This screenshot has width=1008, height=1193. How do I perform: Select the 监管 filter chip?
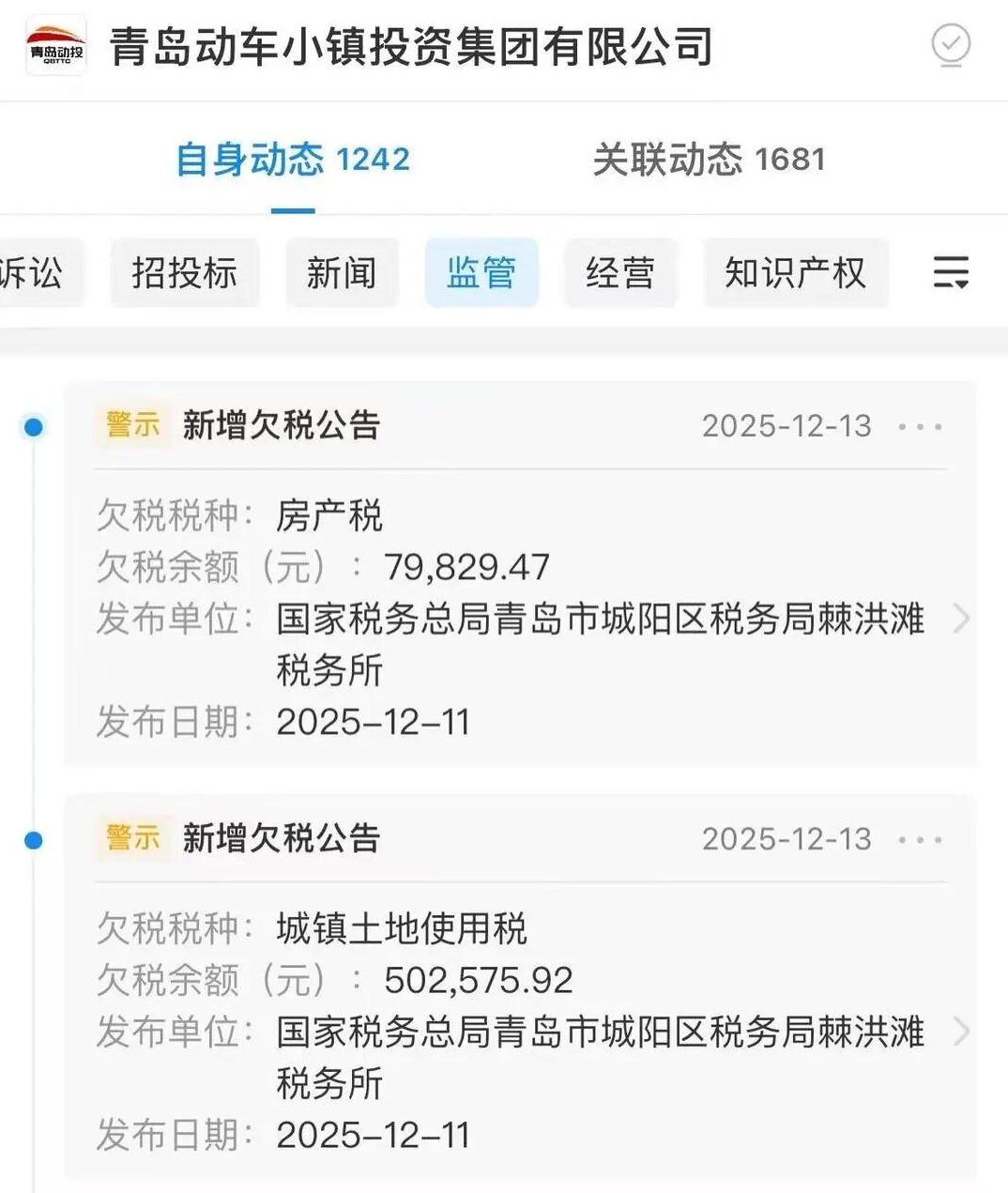[x=481, y=273]
